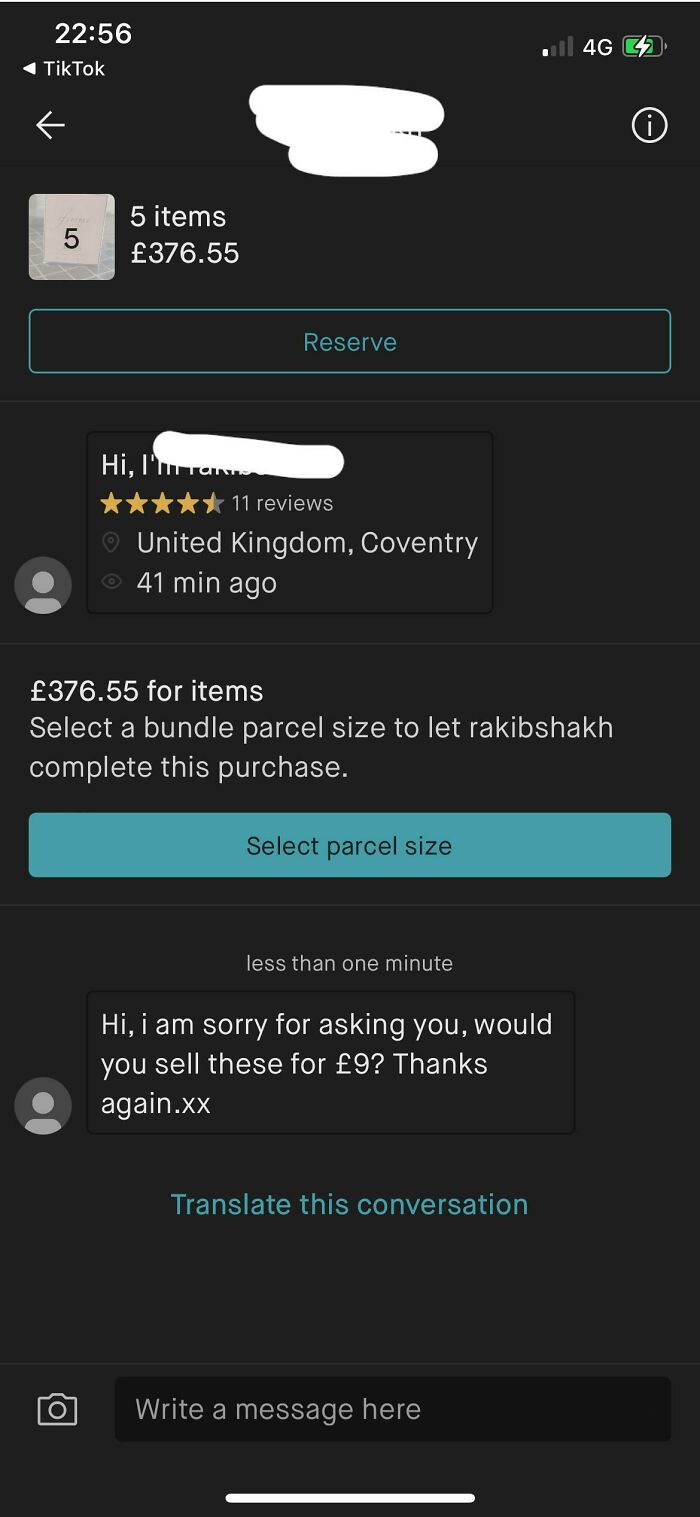This screenshot has height=1517, width=700.
Task: Open the conversation info icon
Action: [649, 125]
